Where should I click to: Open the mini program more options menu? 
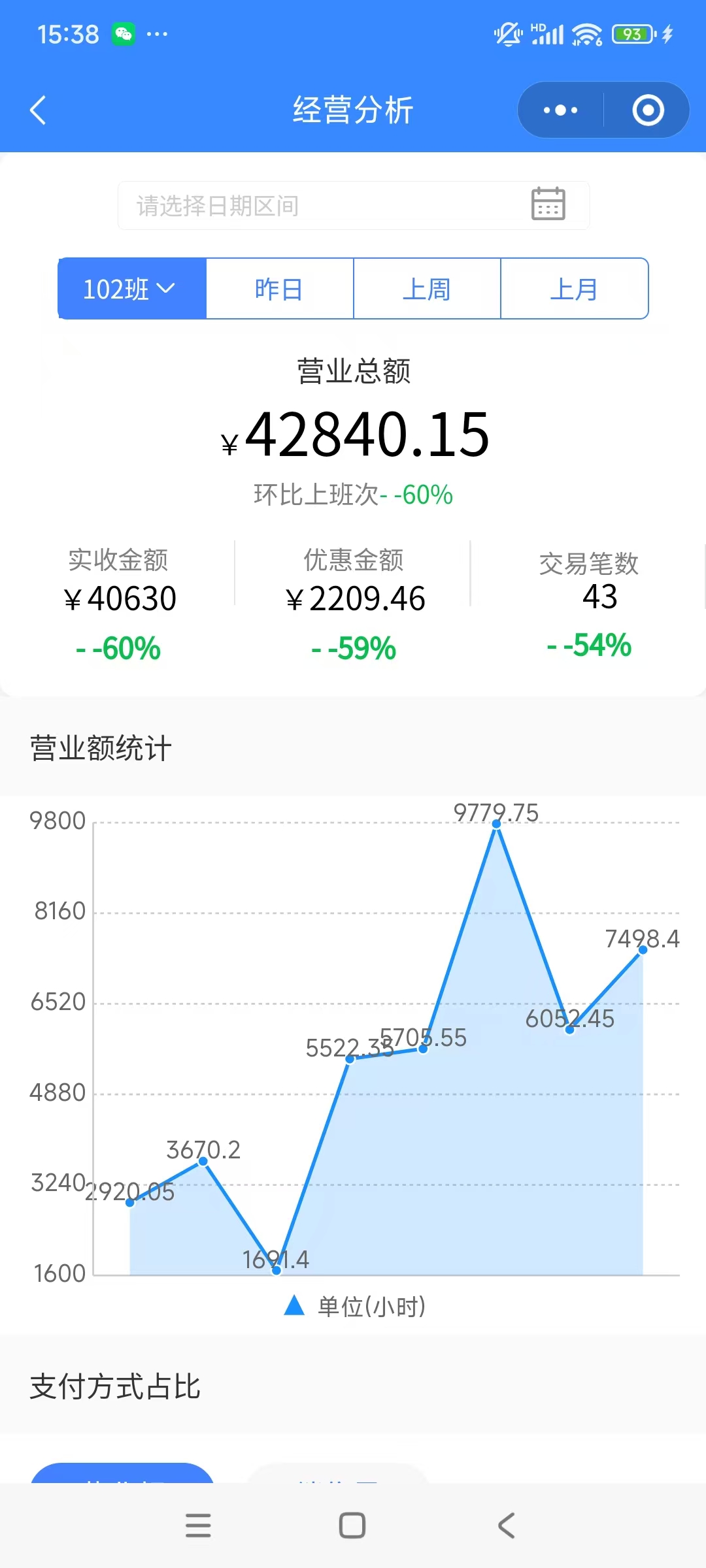[x=561, y=110]
